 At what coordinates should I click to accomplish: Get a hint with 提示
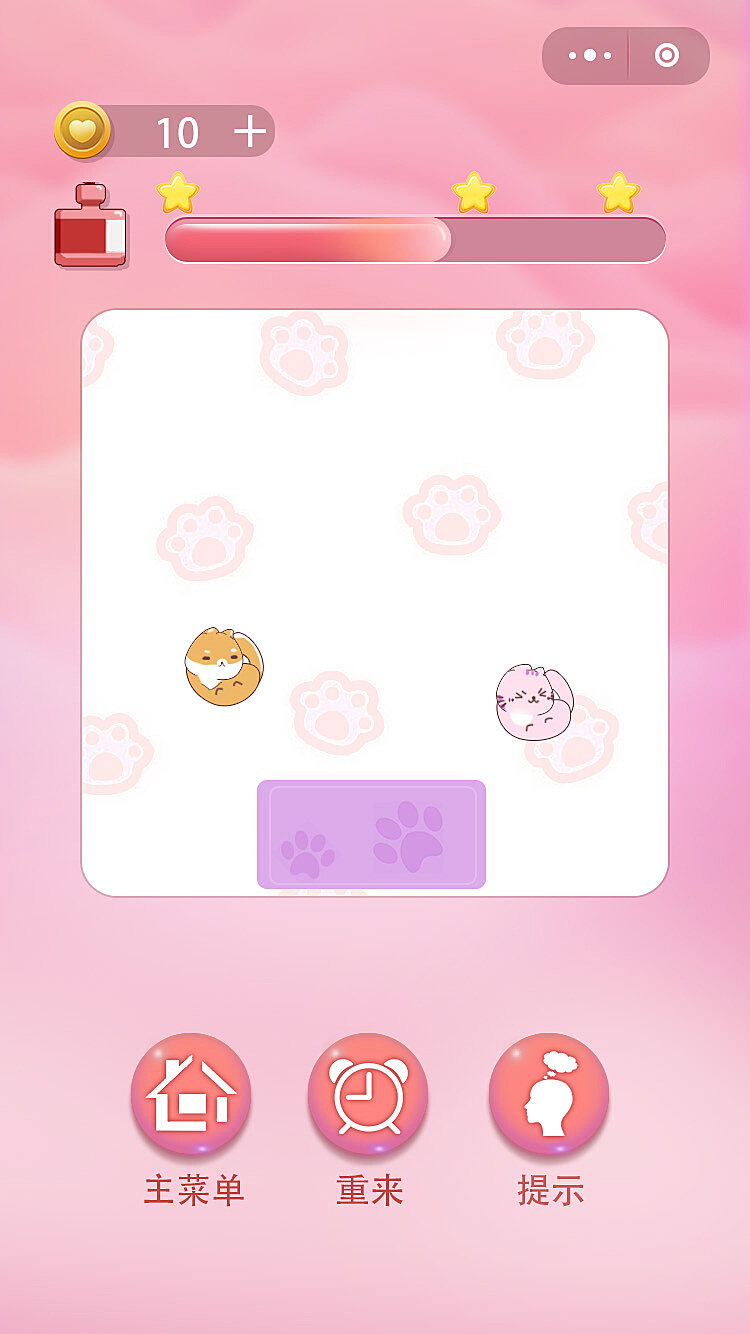point(549,1094)
